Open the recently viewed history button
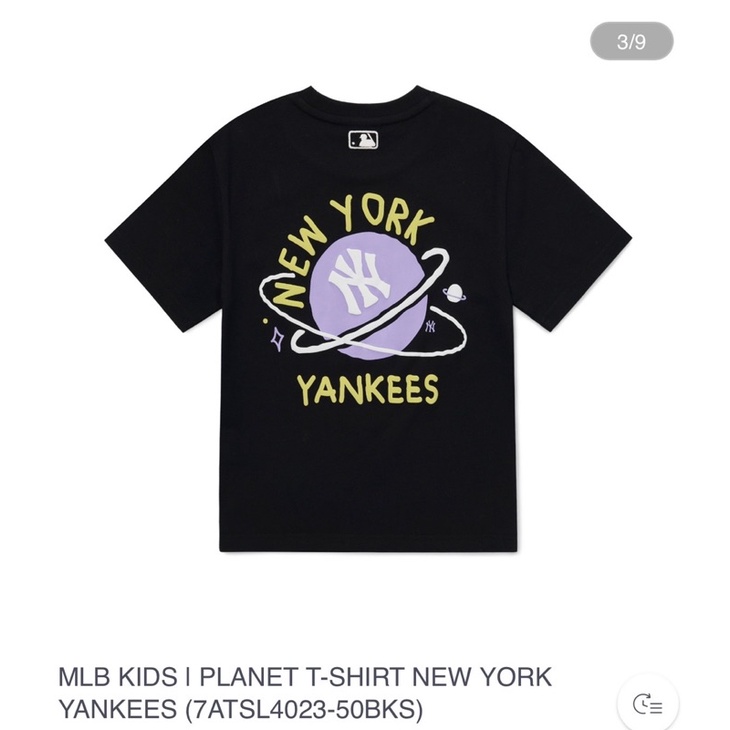Viewport: 730px width, 730px height. click(x=647, y=704)
